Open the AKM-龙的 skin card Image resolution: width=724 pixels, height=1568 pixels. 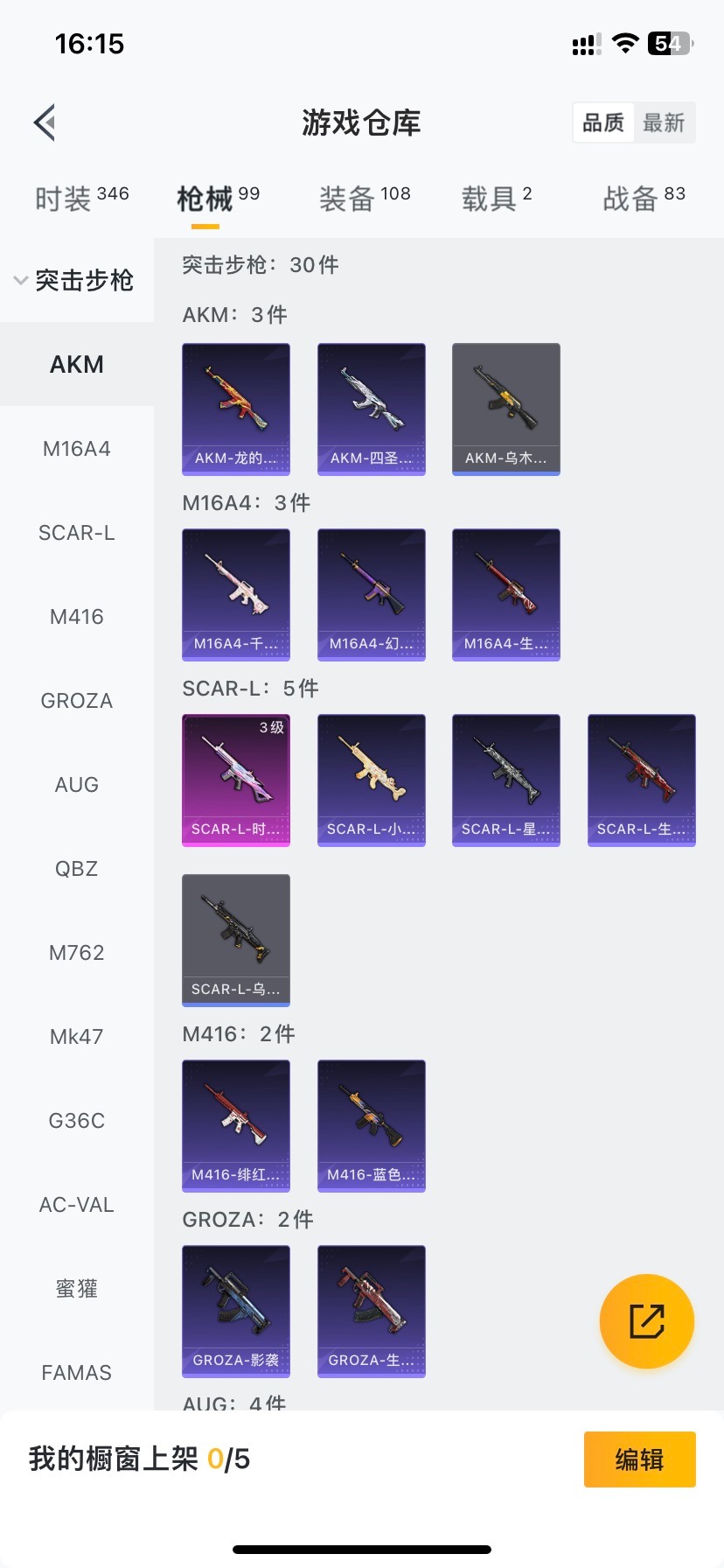236,409
